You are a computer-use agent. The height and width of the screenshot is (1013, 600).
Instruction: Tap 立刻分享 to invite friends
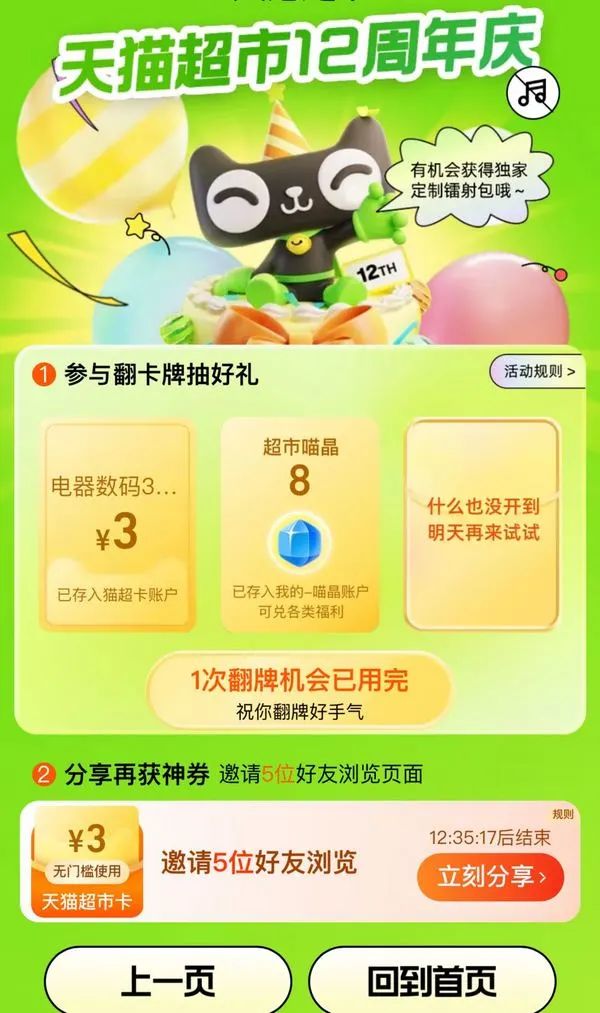point(491,877)
